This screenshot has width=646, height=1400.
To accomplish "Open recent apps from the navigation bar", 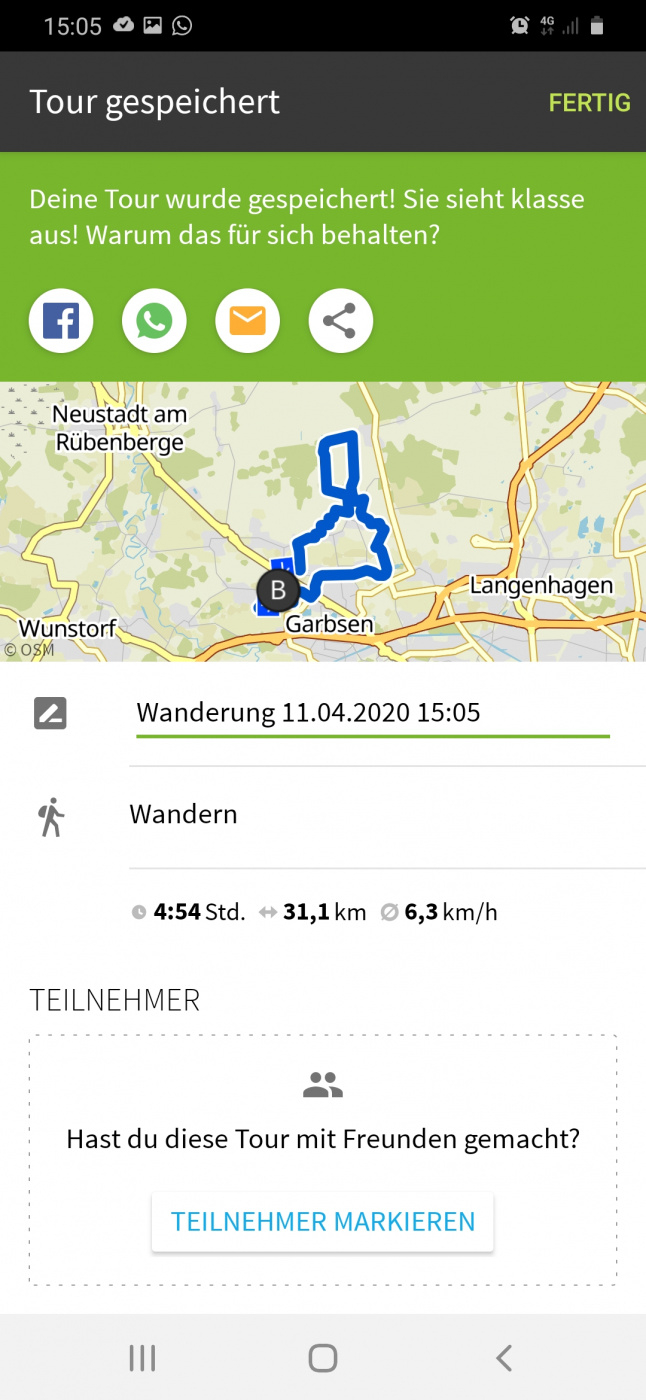I will (142, 1357).
